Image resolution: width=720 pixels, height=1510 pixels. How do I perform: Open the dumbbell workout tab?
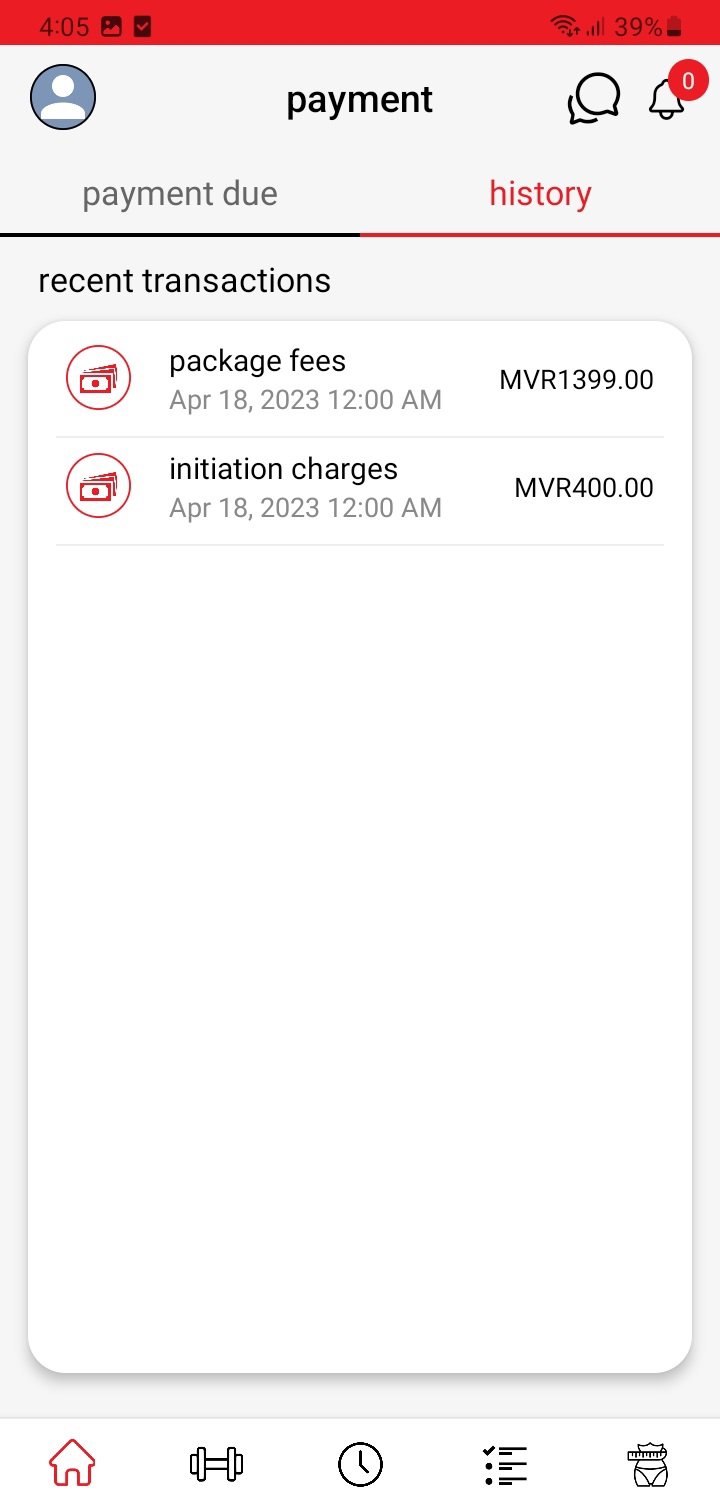(216, 1465)
